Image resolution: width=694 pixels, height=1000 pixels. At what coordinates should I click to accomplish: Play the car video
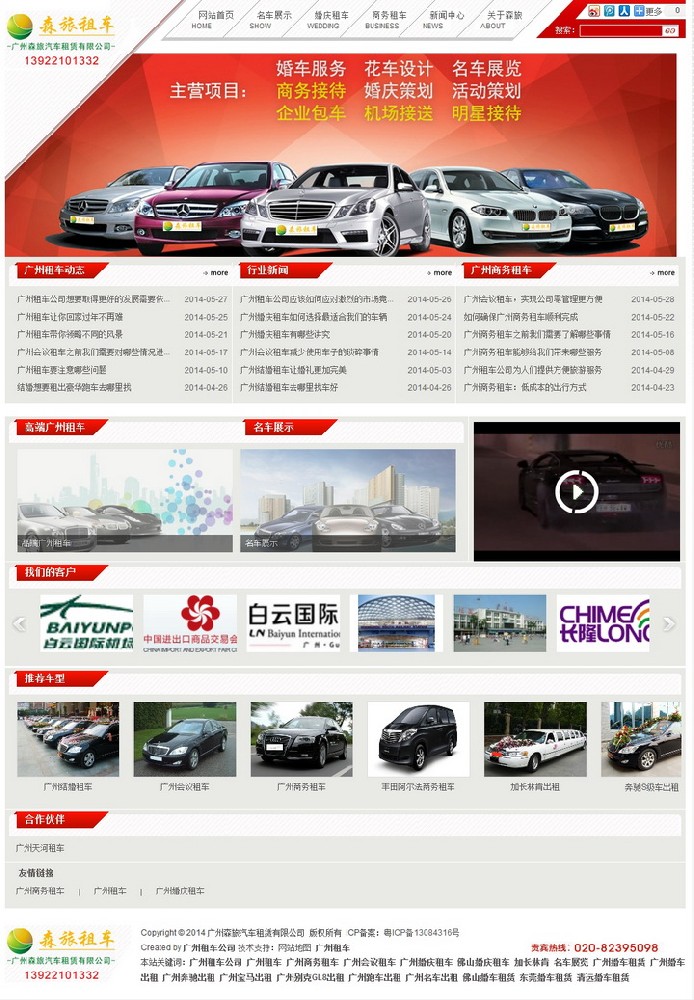pos(577,491)
